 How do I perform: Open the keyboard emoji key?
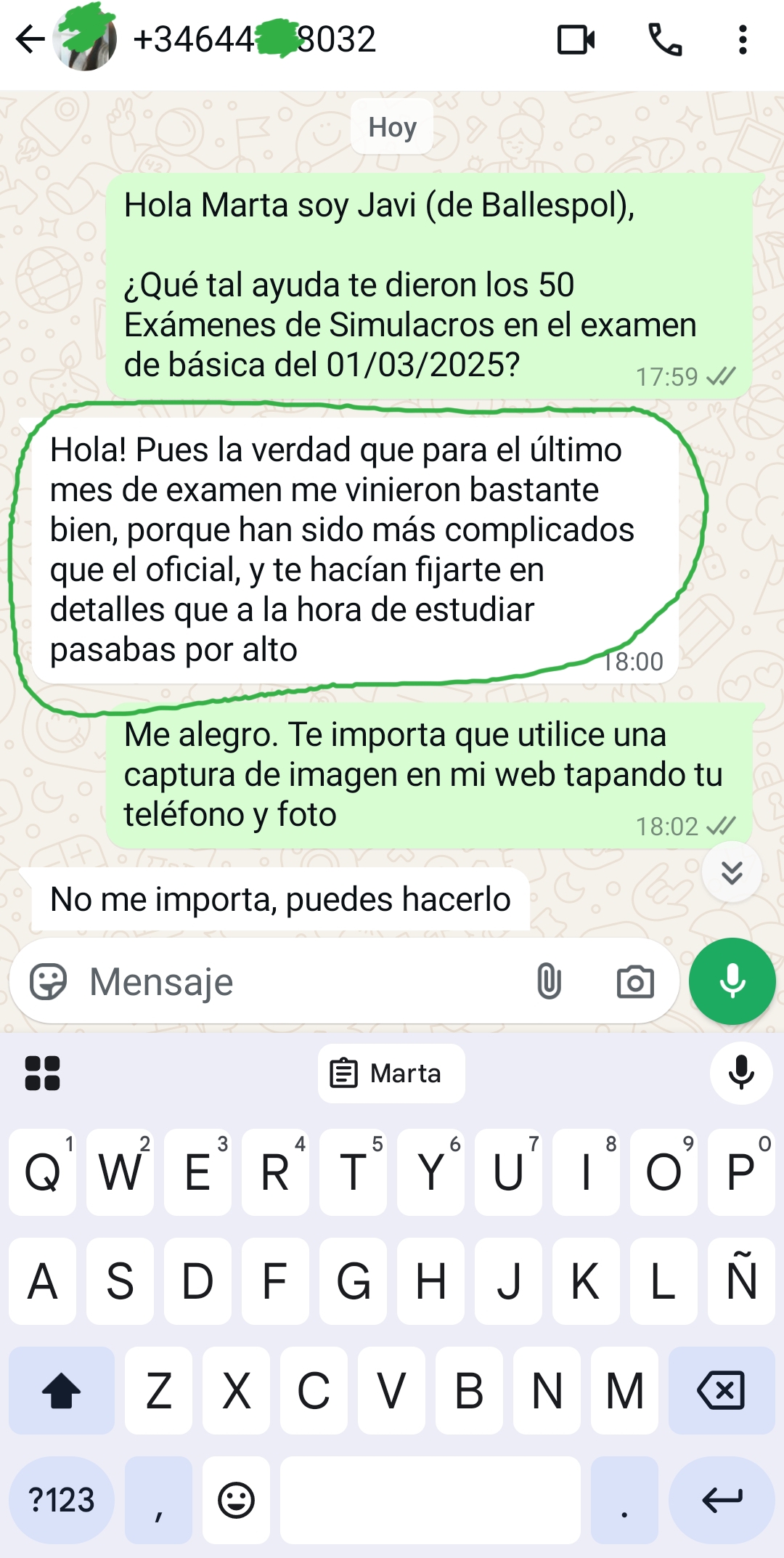coord(236,1500)
